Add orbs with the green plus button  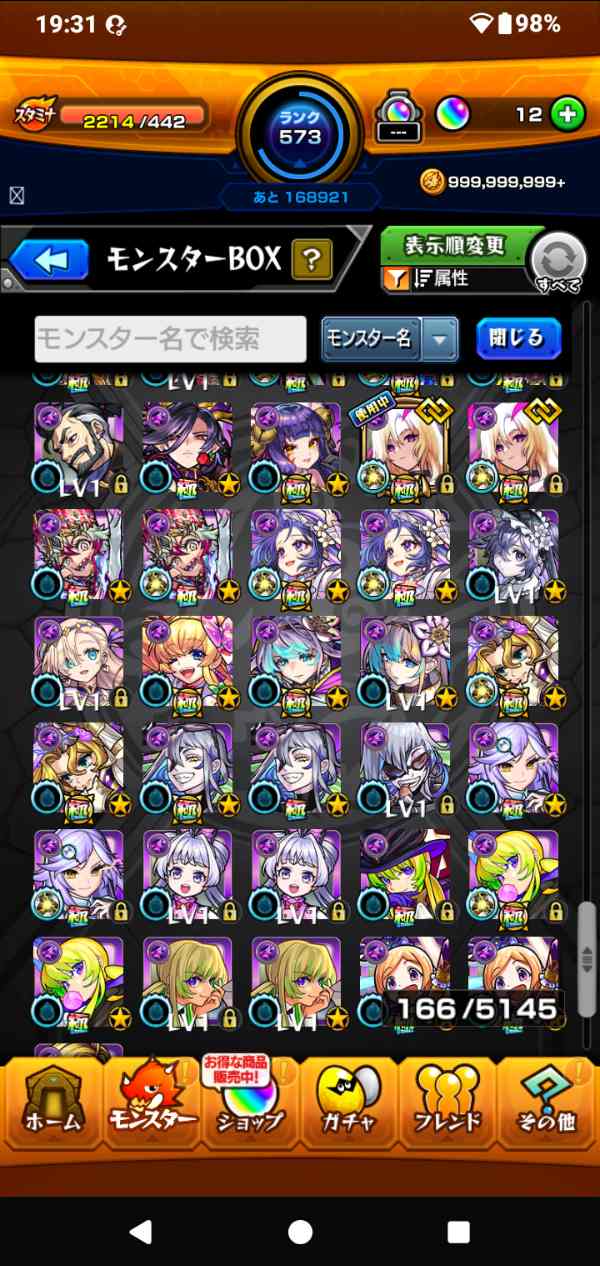[567, 114]
